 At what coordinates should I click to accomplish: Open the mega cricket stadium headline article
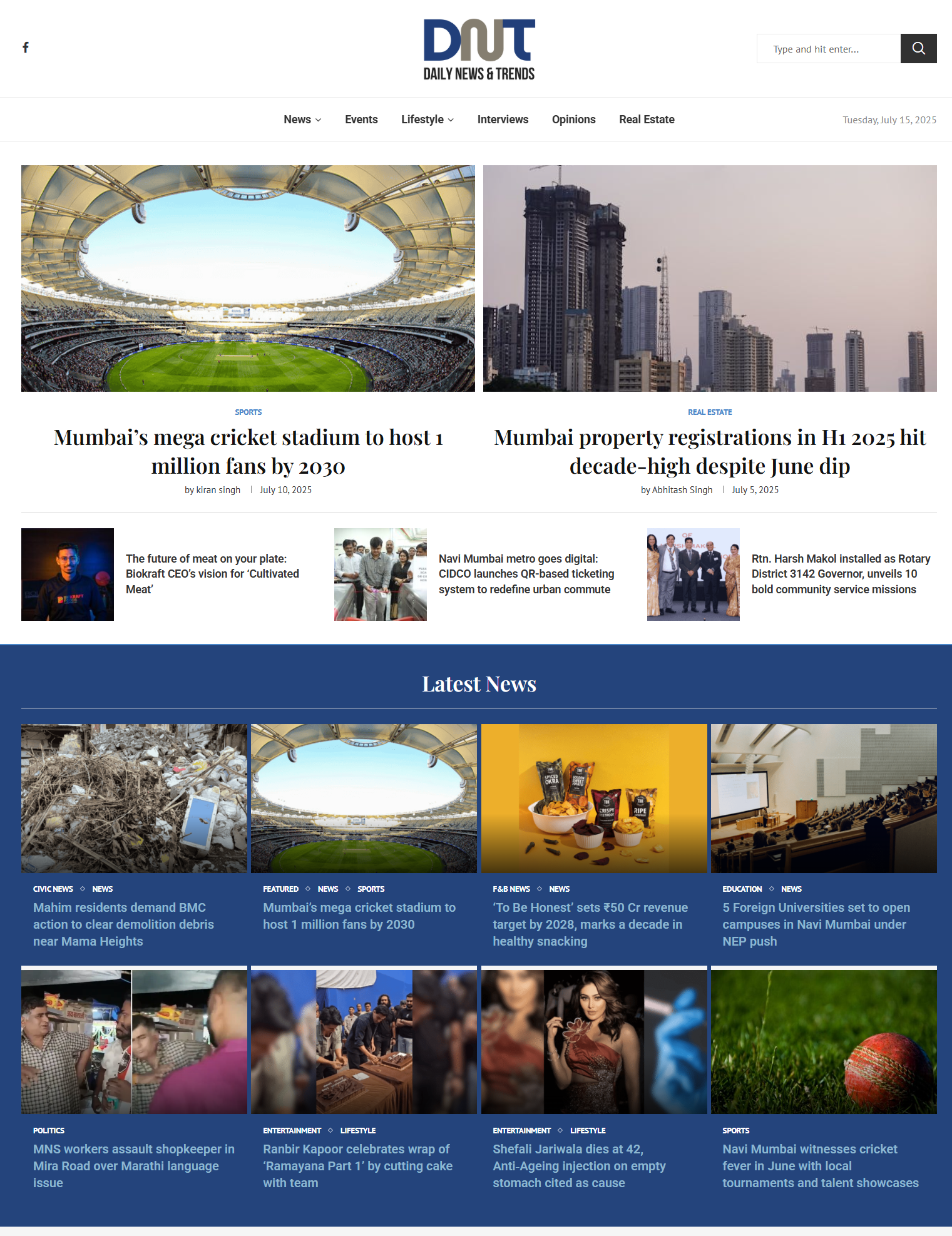click(248, 451)
